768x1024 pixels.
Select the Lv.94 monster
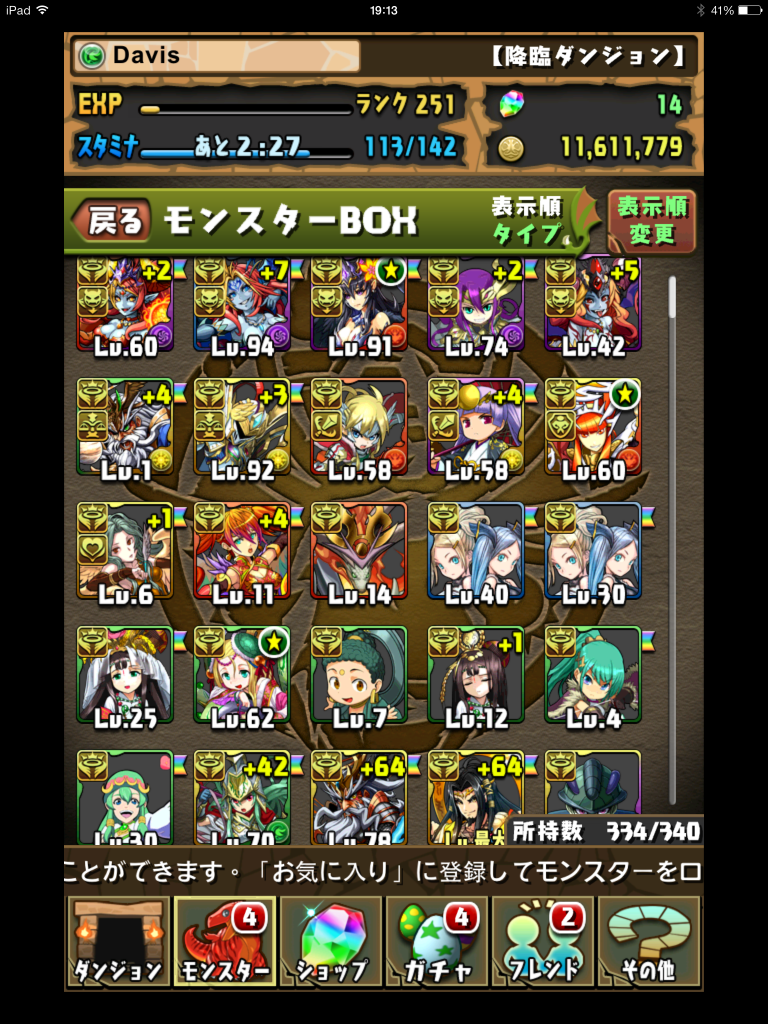point(242,305)
